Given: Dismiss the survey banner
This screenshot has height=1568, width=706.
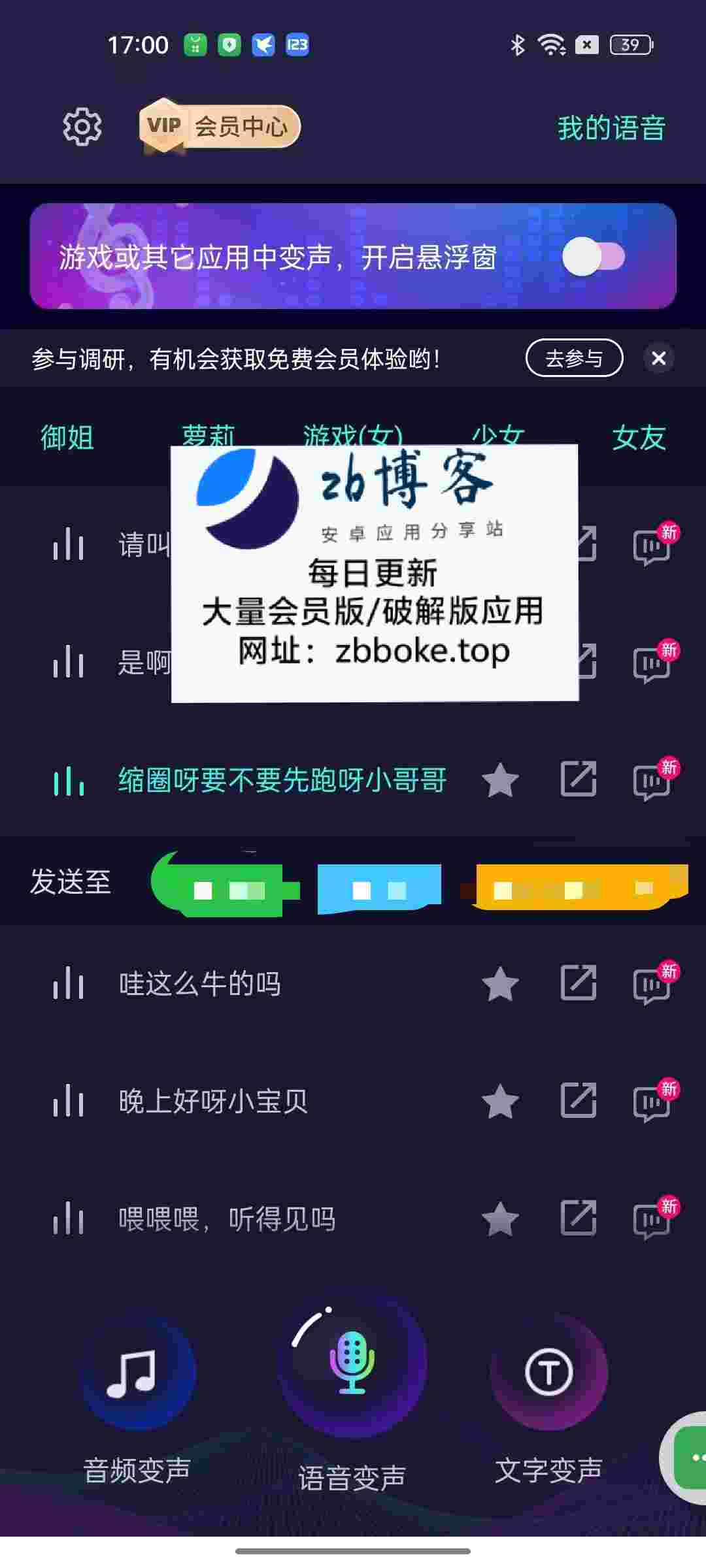Looking at the screenshot, I should coord(658,358).
